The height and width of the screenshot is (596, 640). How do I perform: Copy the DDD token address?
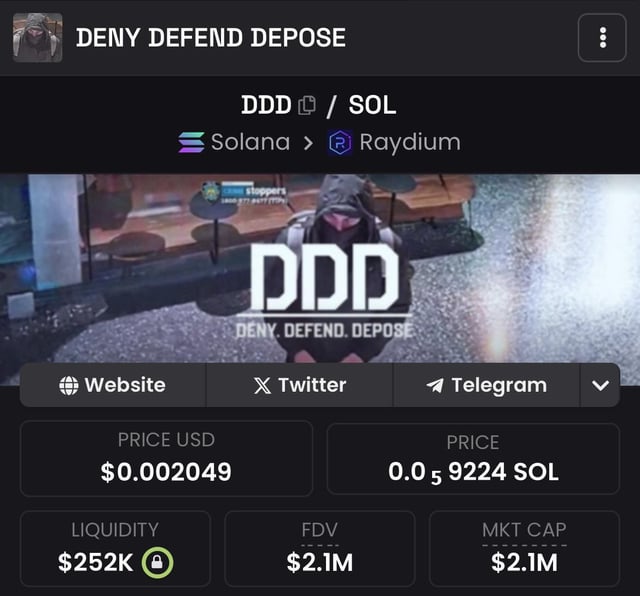[x=307, y=105]
